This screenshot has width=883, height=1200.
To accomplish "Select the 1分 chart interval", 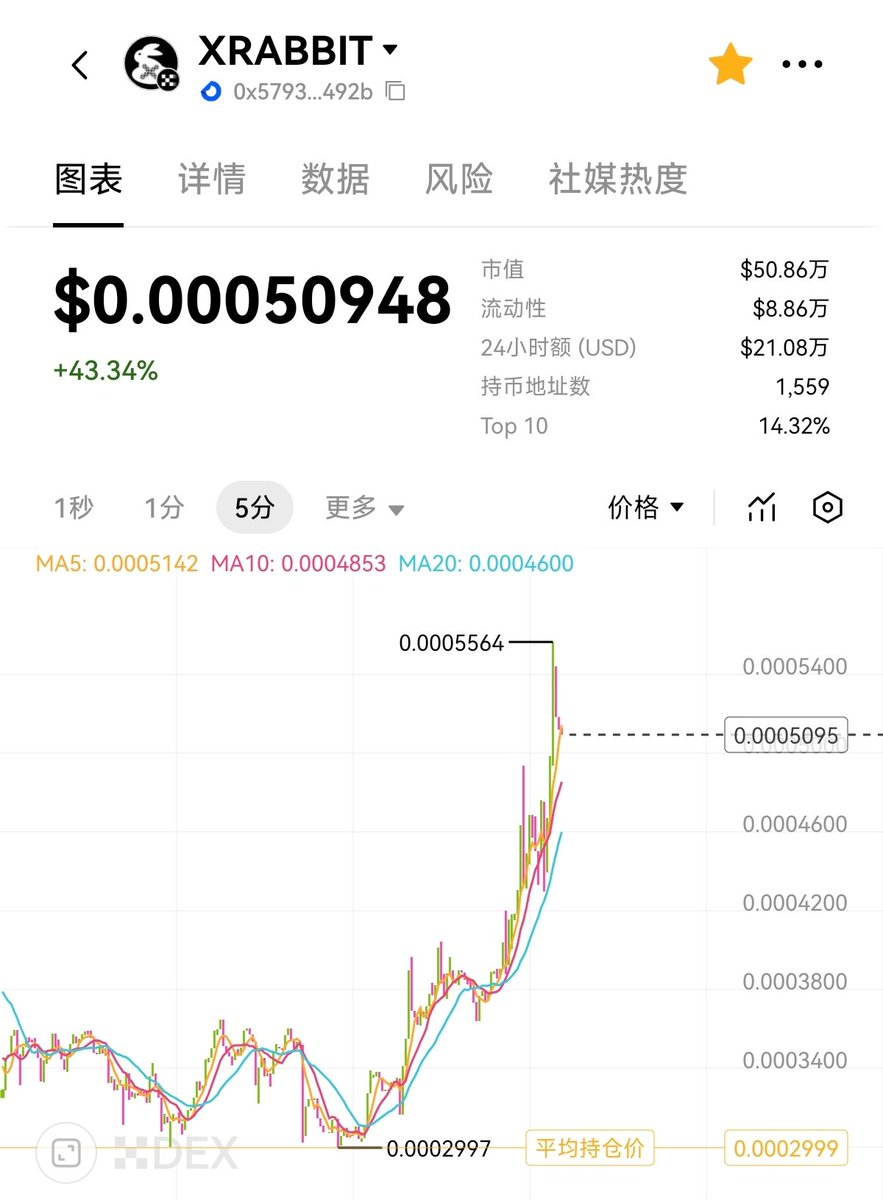I will (x=164, y=508).
